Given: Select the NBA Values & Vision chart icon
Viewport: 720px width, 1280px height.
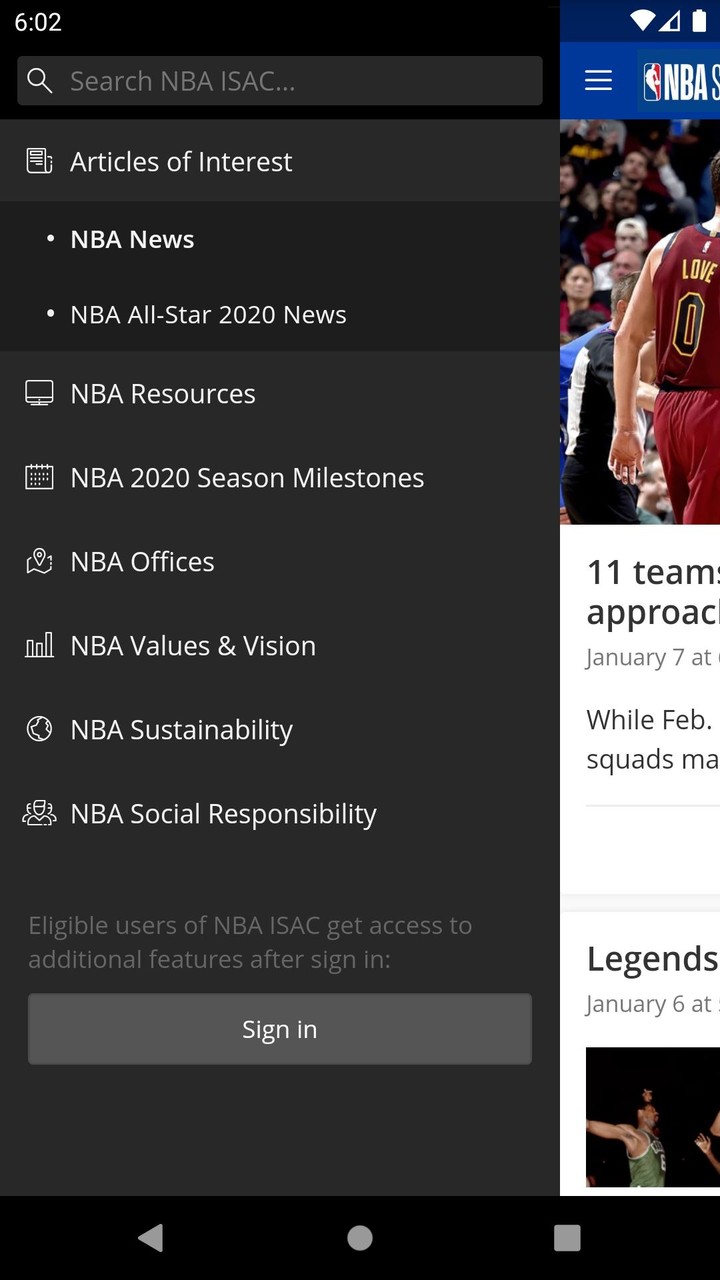Looking at the screenshot, I should tap(38, 645).
